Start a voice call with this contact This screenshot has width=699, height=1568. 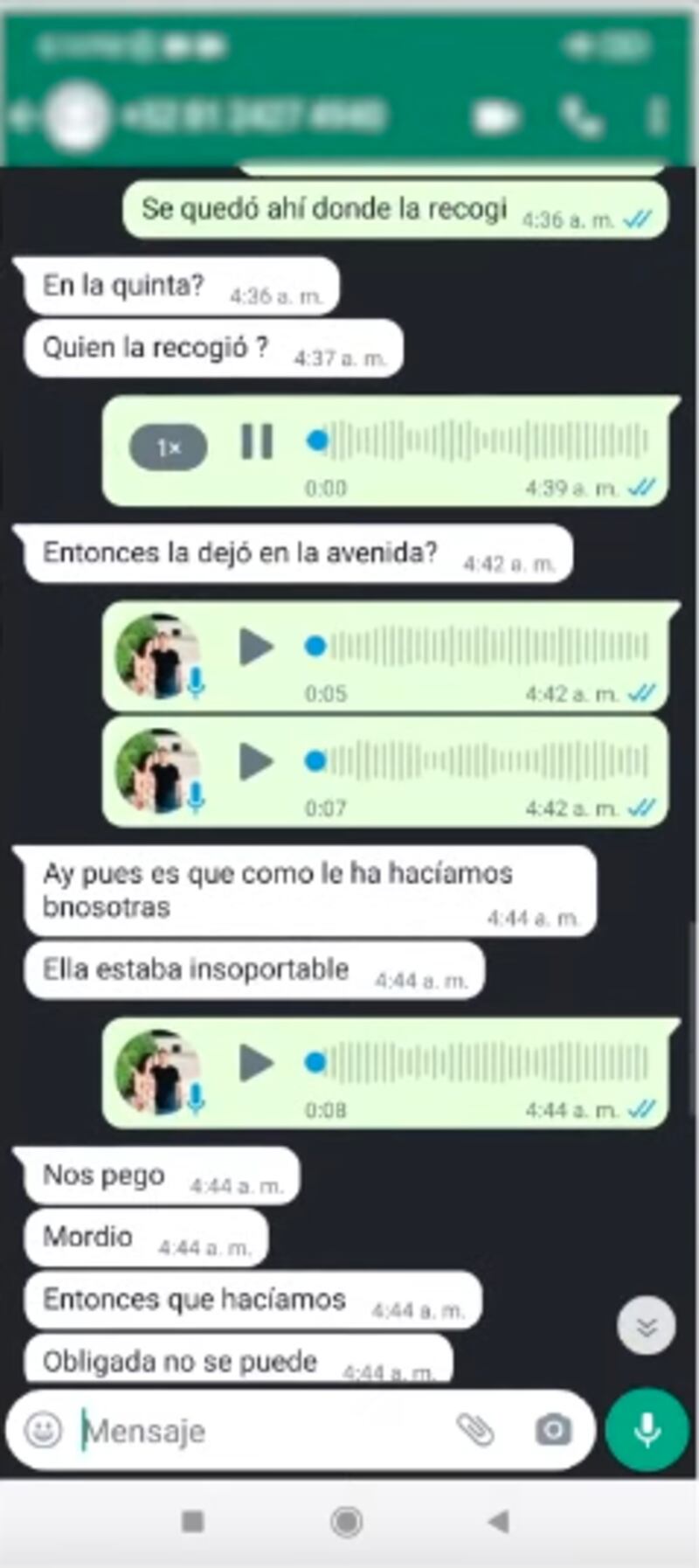pyautogui.click(x=581, y=116)
